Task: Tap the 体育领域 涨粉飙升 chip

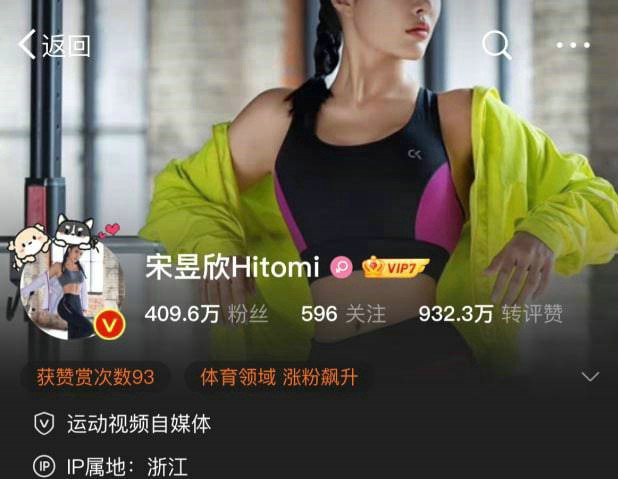Action: (279, 377)
